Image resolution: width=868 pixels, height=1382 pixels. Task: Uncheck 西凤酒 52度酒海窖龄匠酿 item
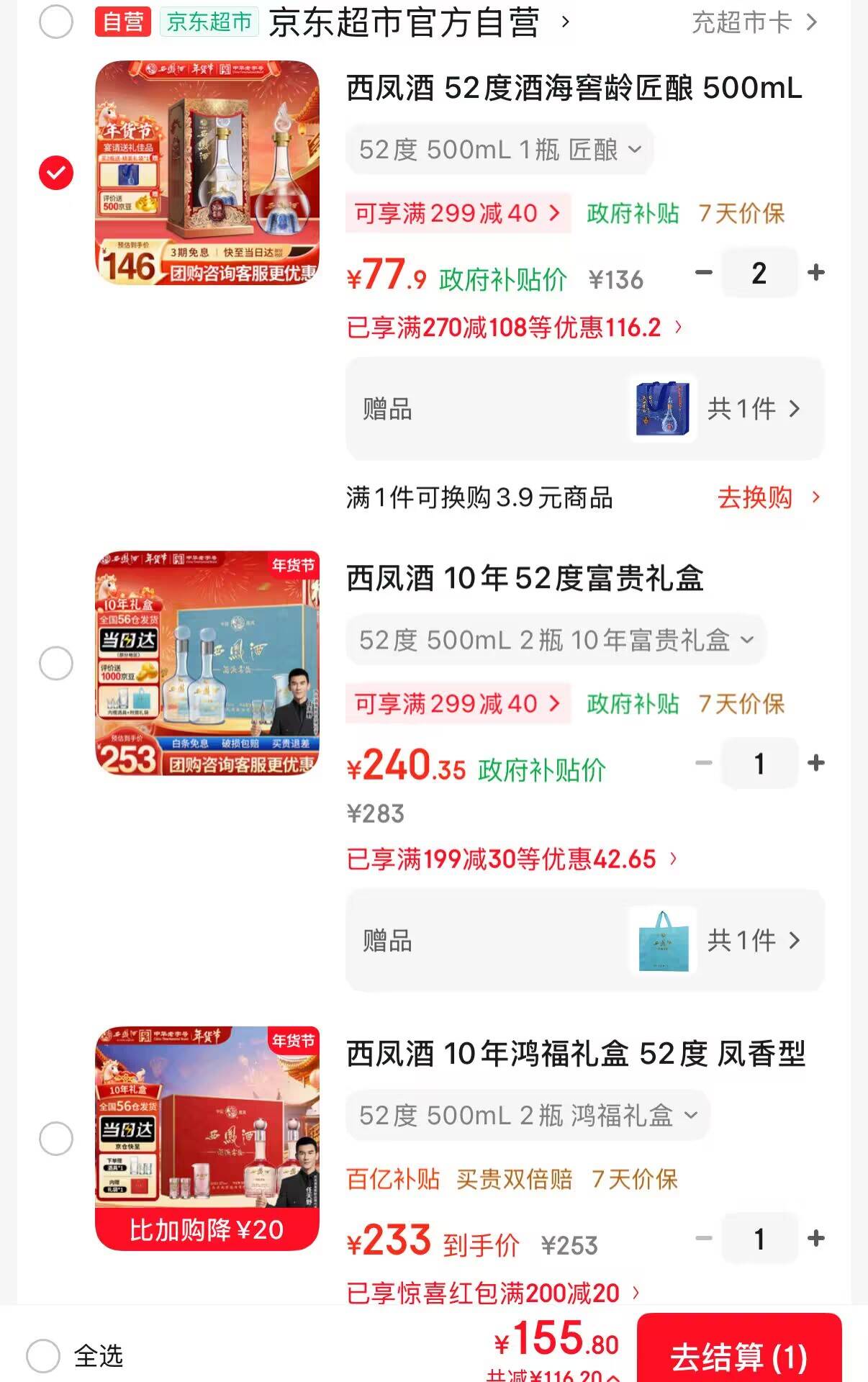(x=56, y=173)
